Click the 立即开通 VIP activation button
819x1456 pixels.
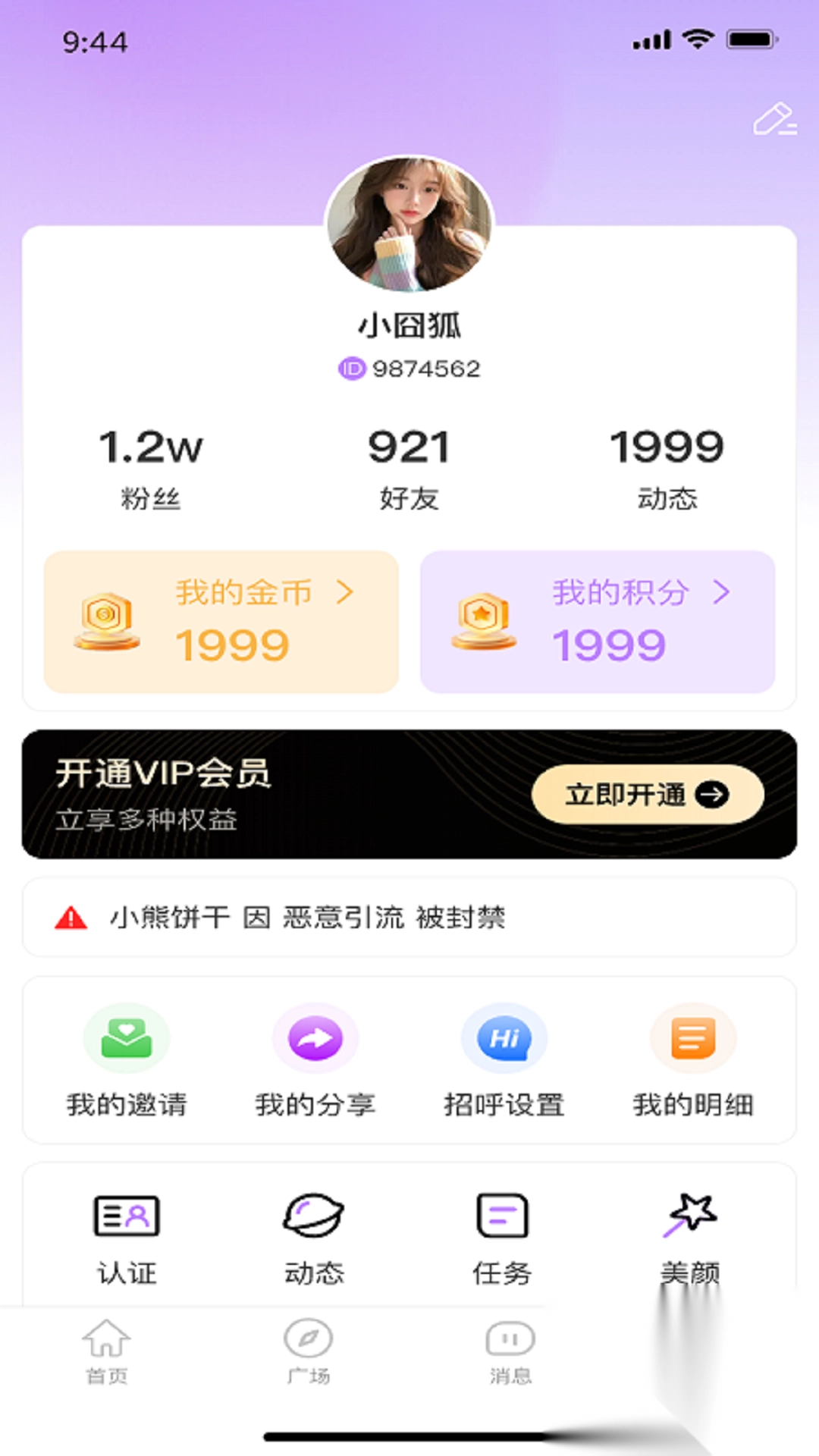646,794
